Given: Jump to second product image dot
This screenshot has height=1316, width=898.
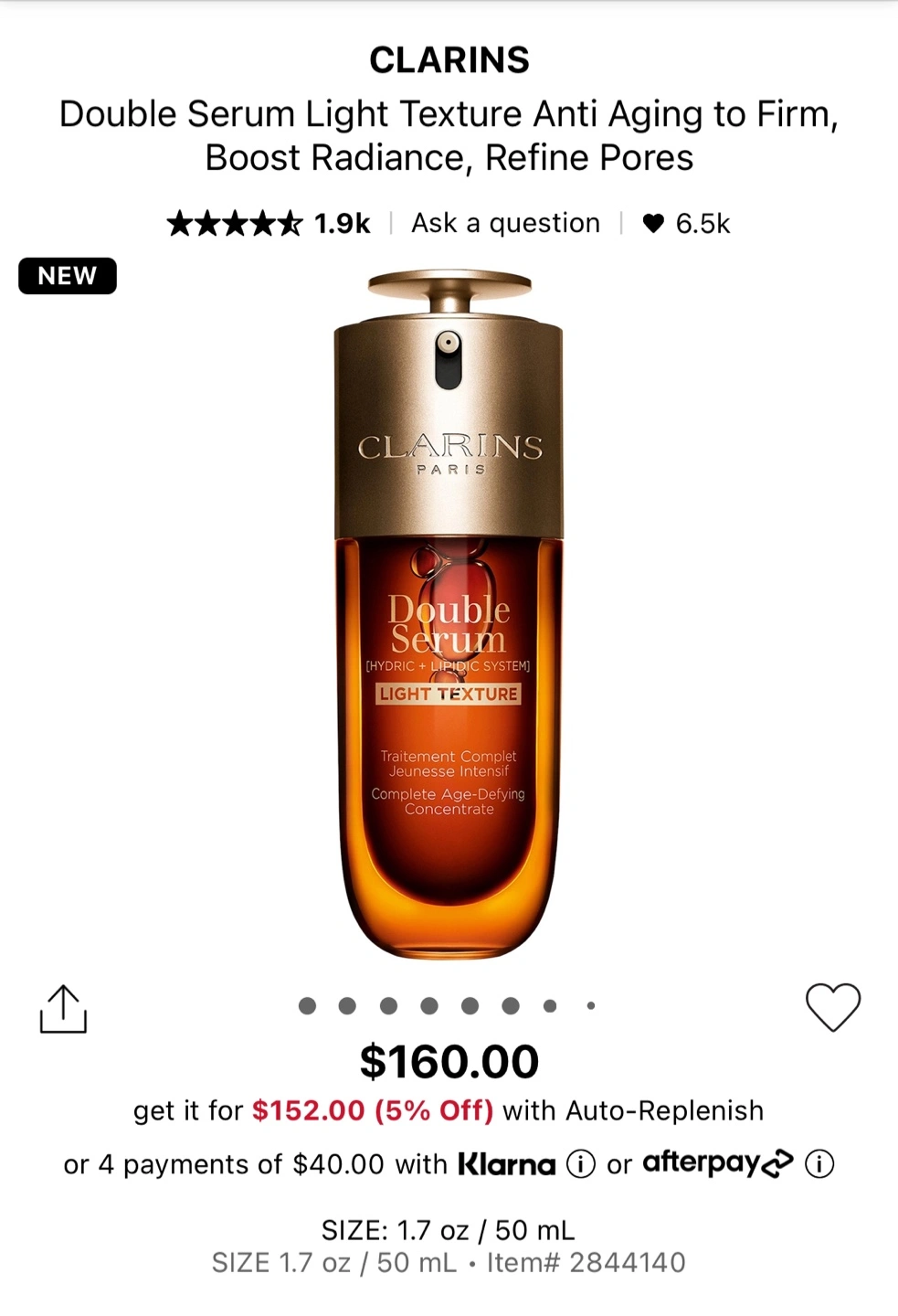Looking at the screenshot, I should pos(347,1006).
